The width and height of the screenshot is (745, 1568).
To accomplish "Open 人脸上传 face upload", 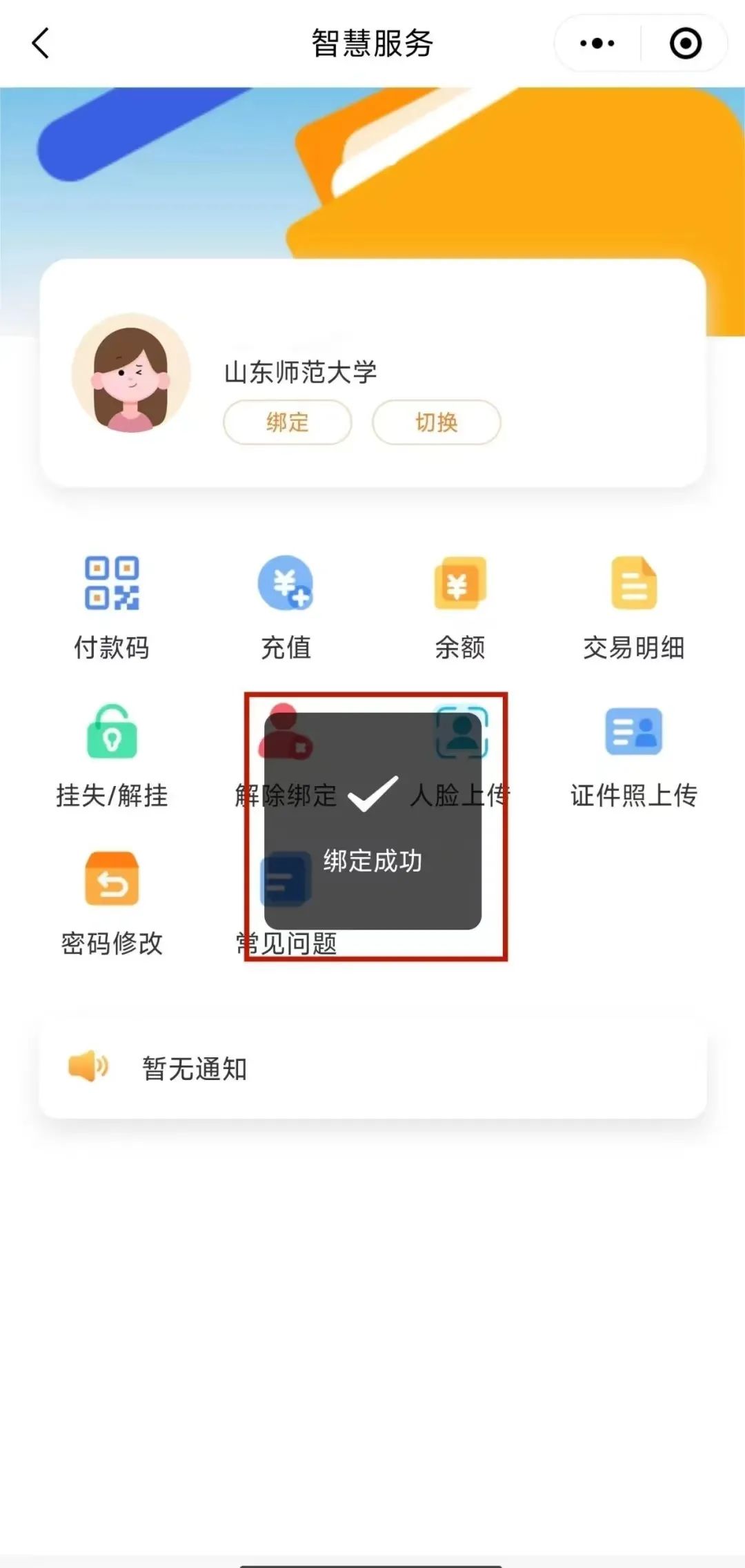I will [461, 756].
